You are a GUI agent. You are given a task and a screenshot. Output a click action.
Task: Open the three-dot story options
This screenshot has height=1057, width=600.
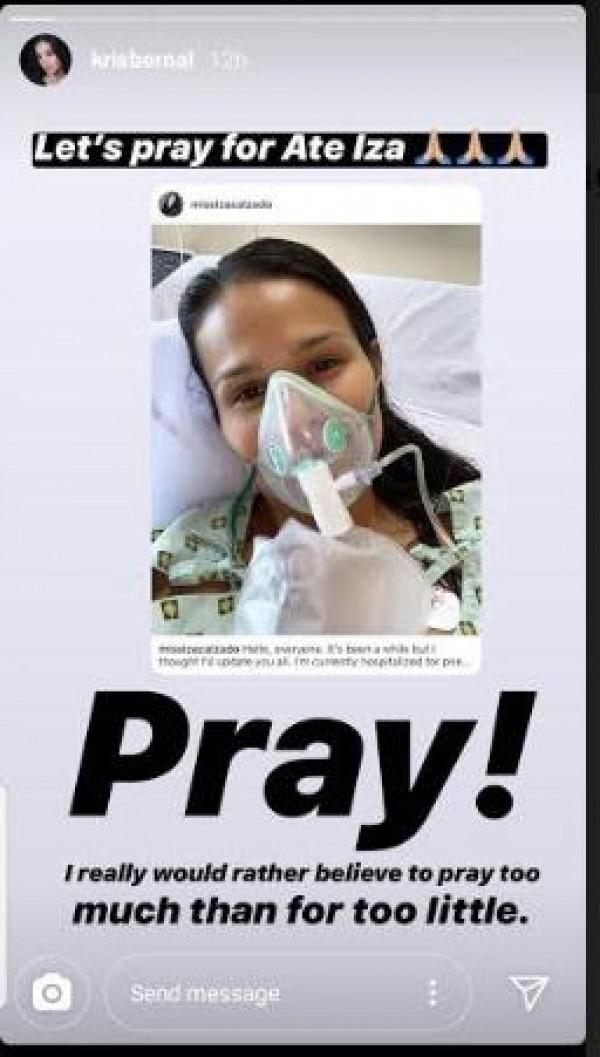coord(432,993)
